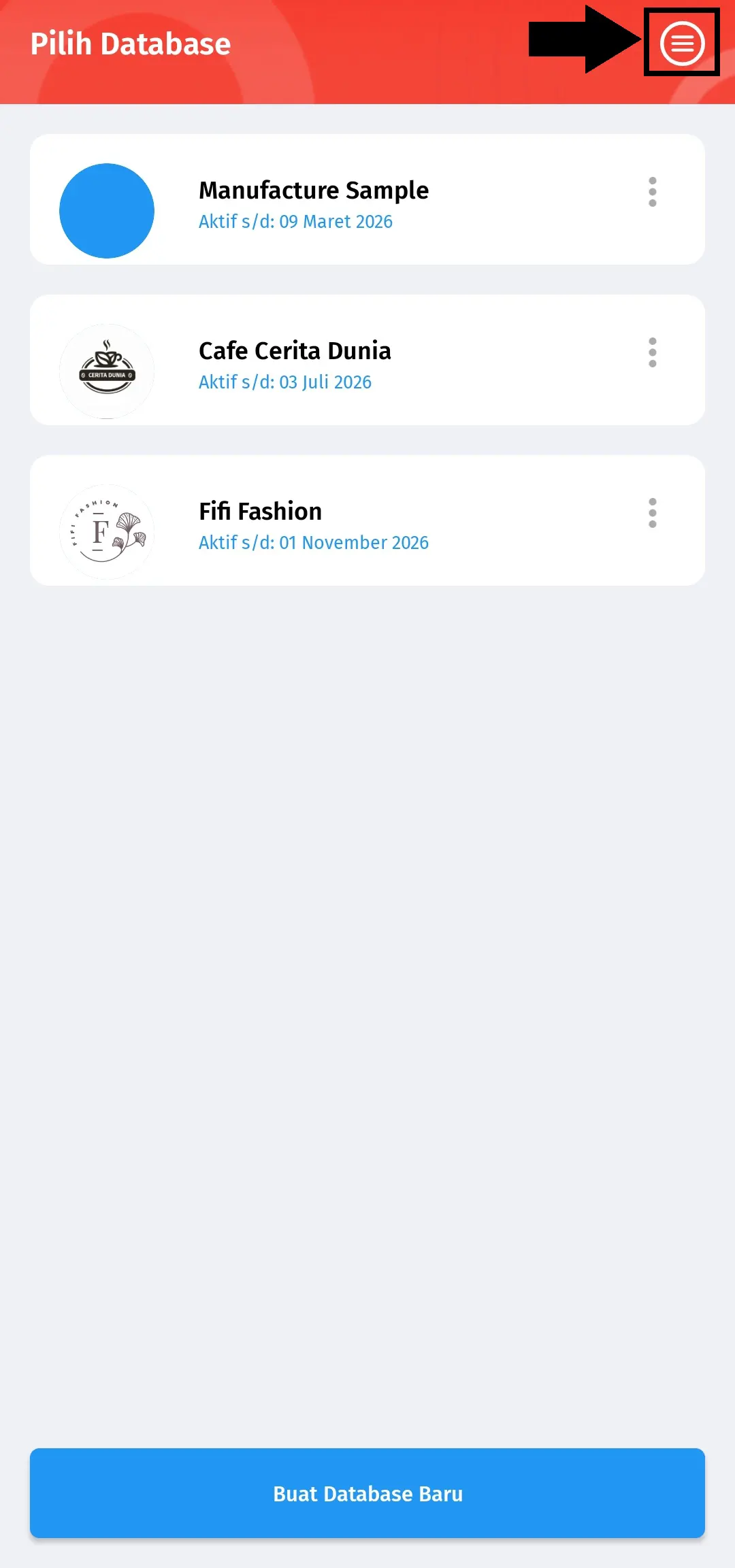Viewport: 735px width, 1568px height.
Task: Select the Manufacture Sample database
Action: pyautogui.click(x=313, y=200)
